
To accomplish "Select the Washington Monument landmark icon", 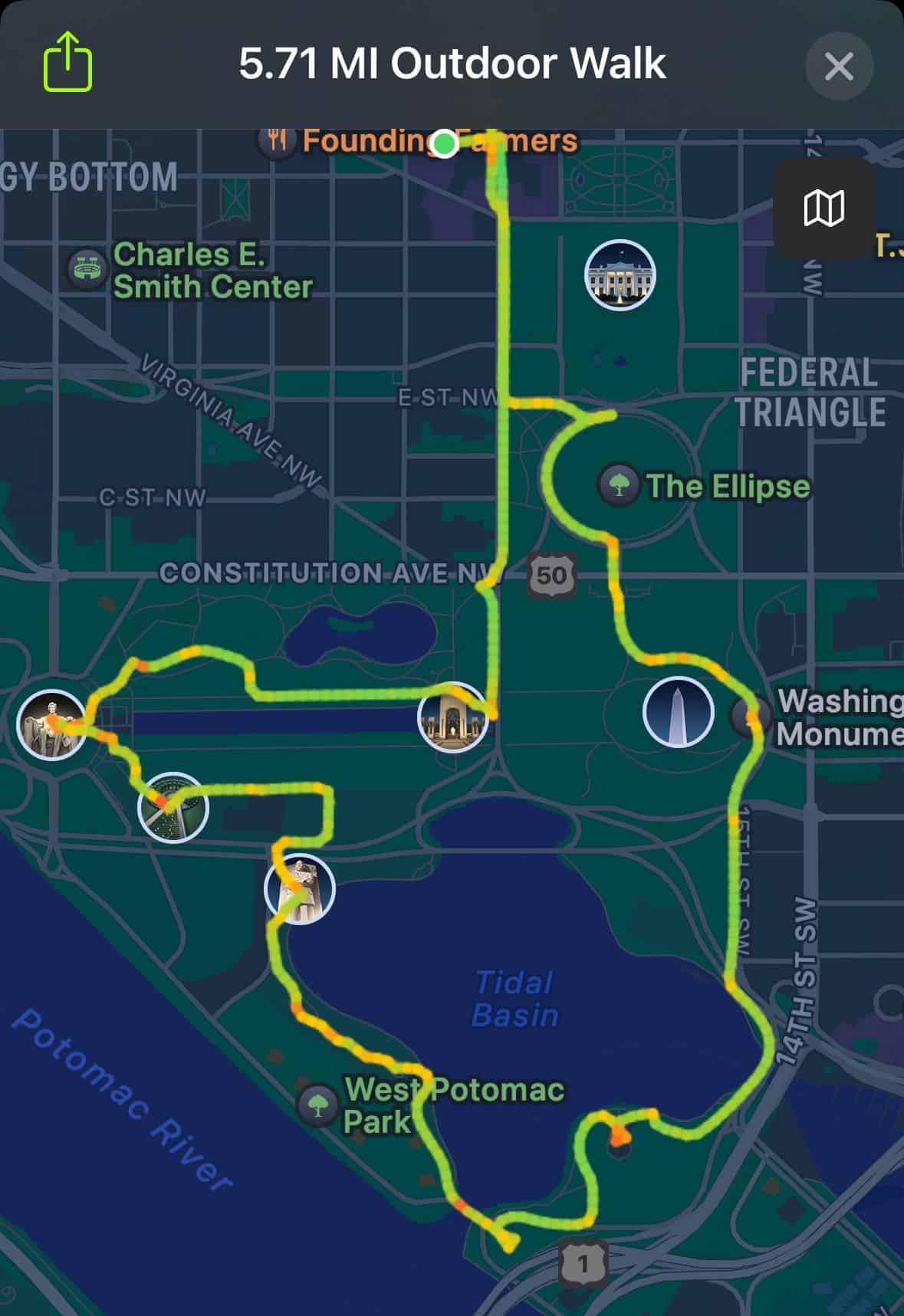I will coord(678,712).
